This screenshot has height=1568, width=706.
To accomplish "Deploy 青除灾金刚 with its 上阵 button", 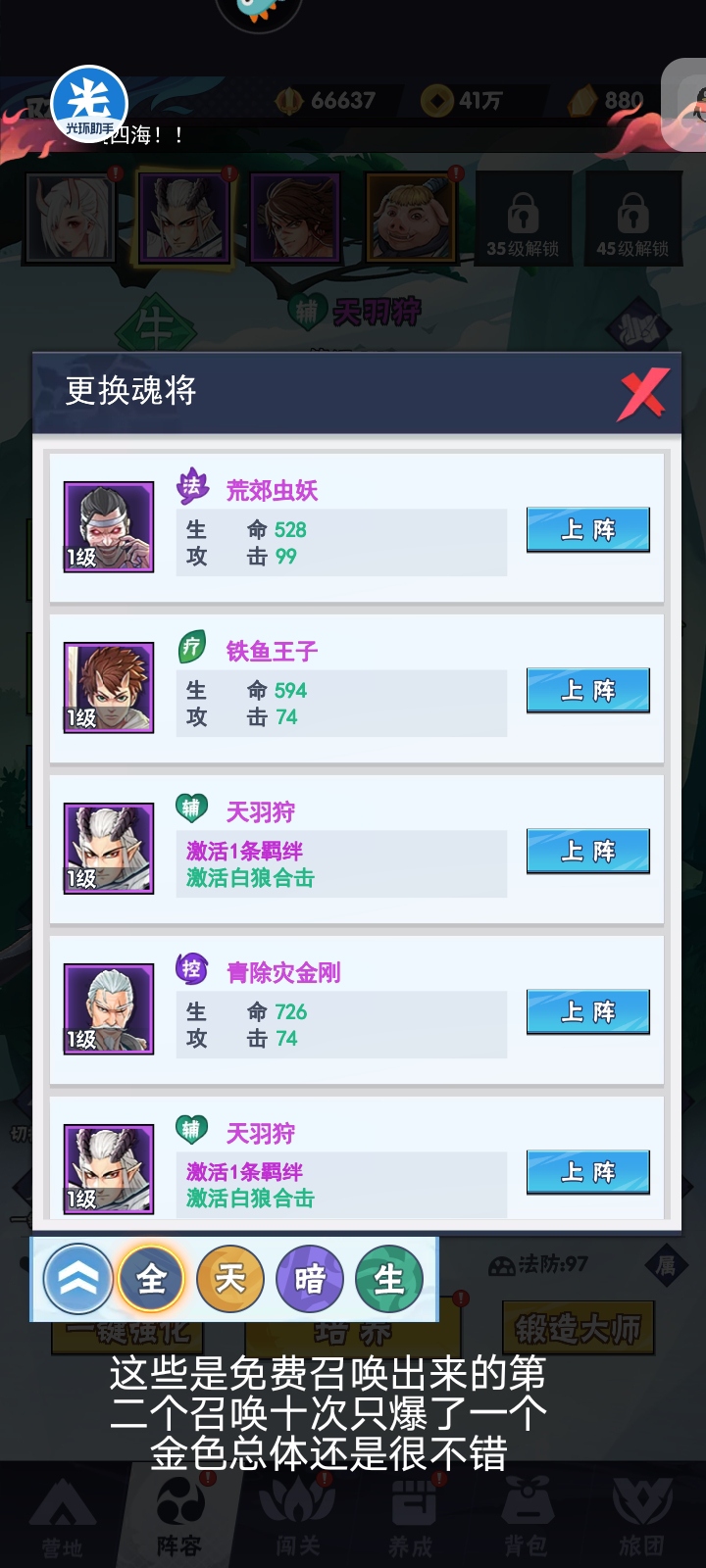I will (587, 1012).
